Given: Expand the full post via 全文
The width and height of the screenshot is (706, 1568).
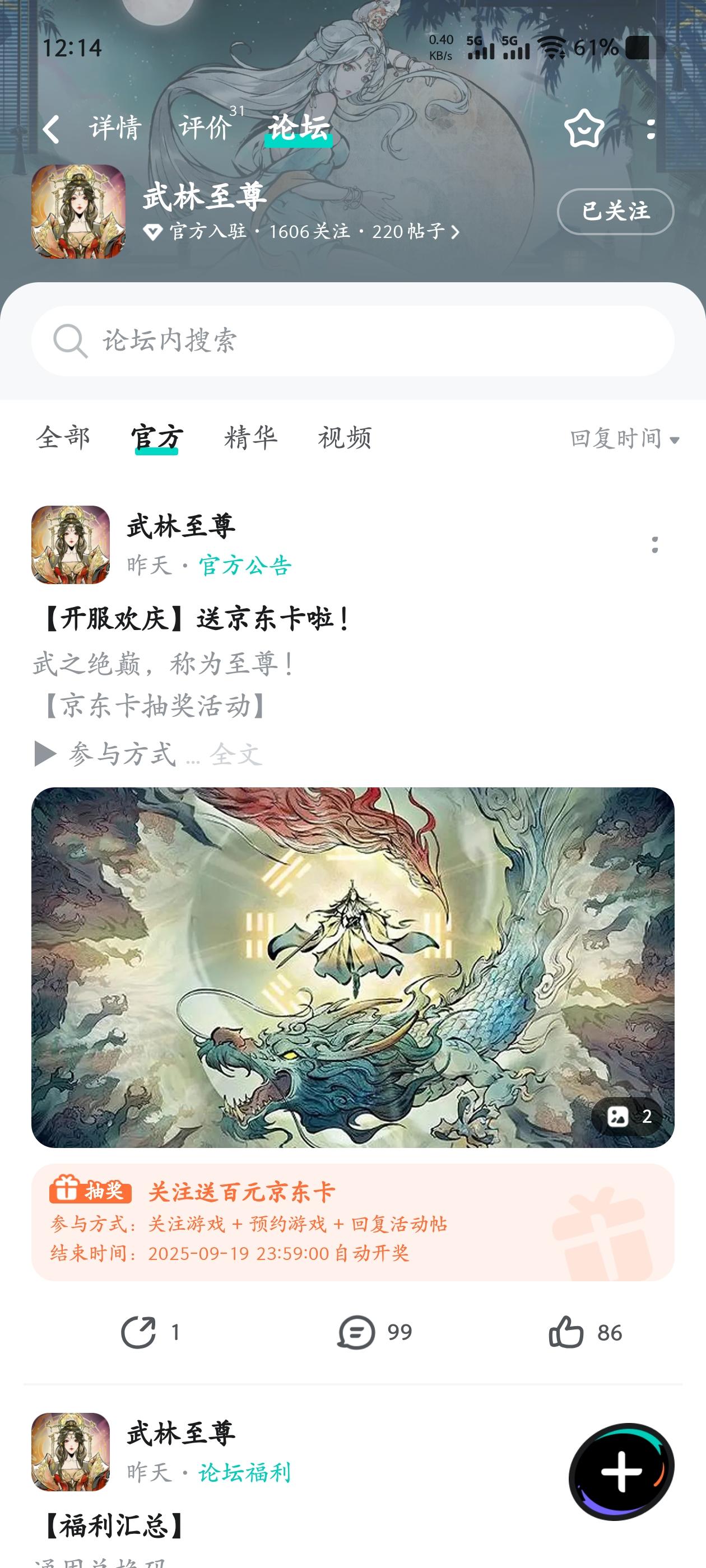Looking at the screenshot, I should [236, 755].
